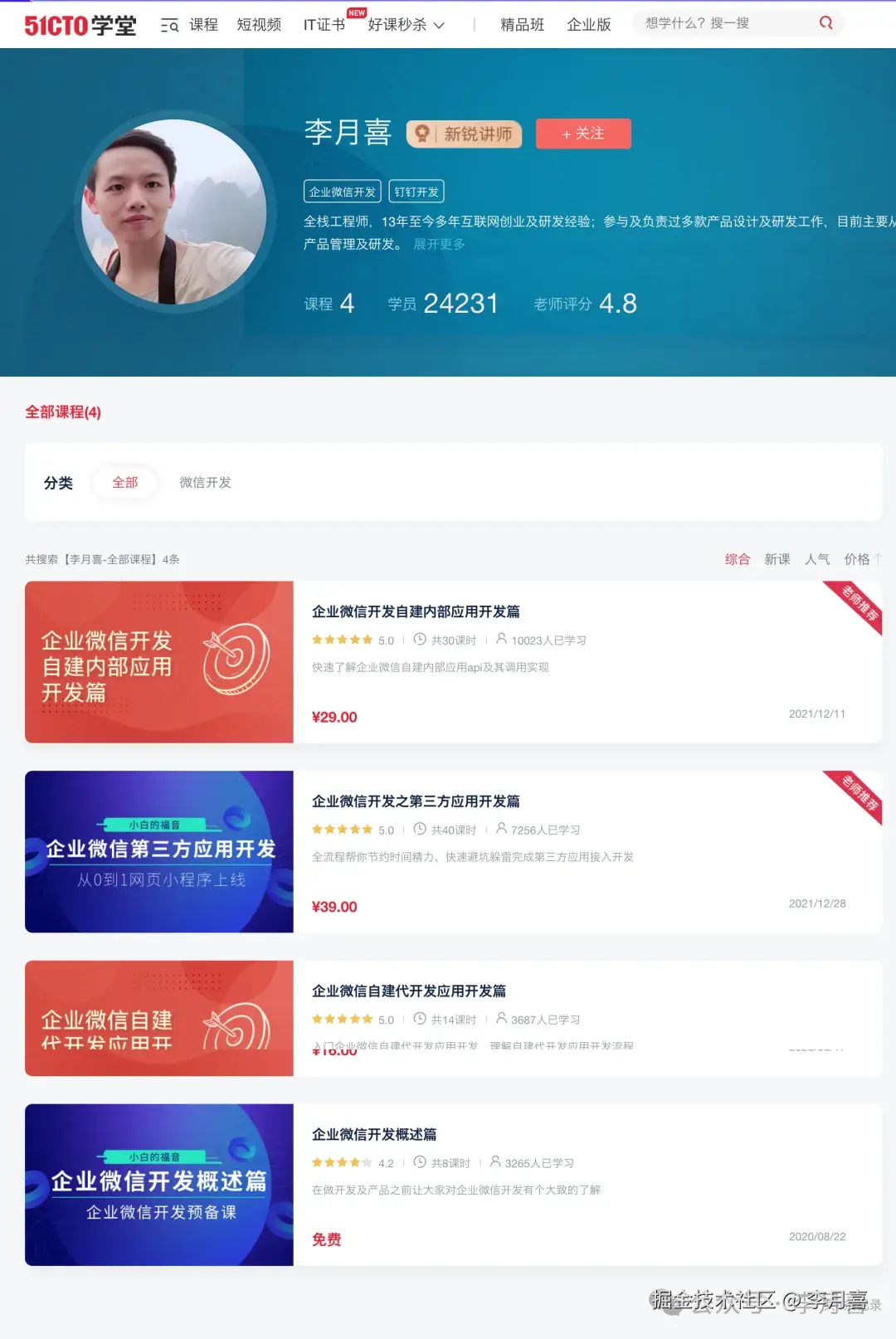Go to the 企业版 section
896x1339 pixels.
(588, 24)
